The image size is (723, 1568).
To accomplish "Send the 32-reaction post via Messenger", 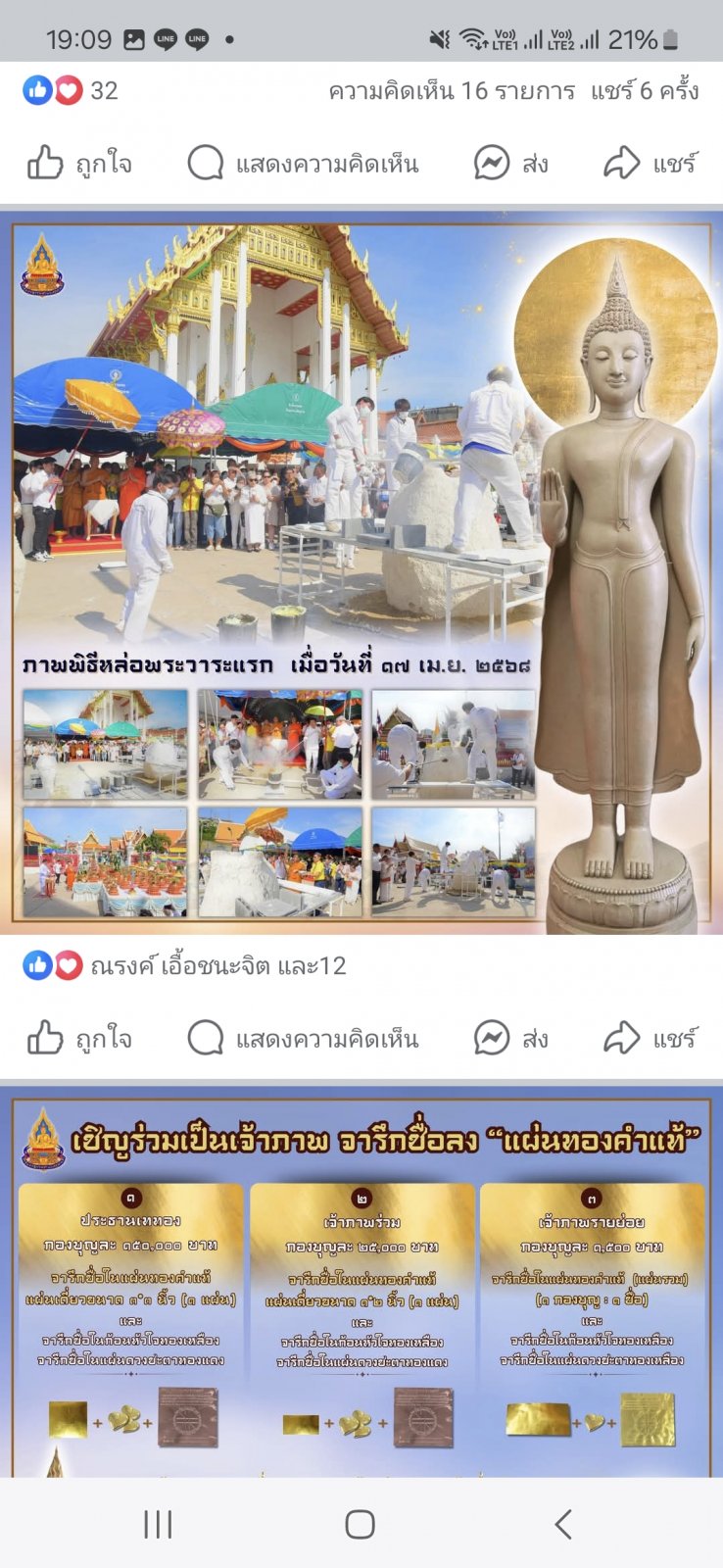I will (x=510, y=163).
